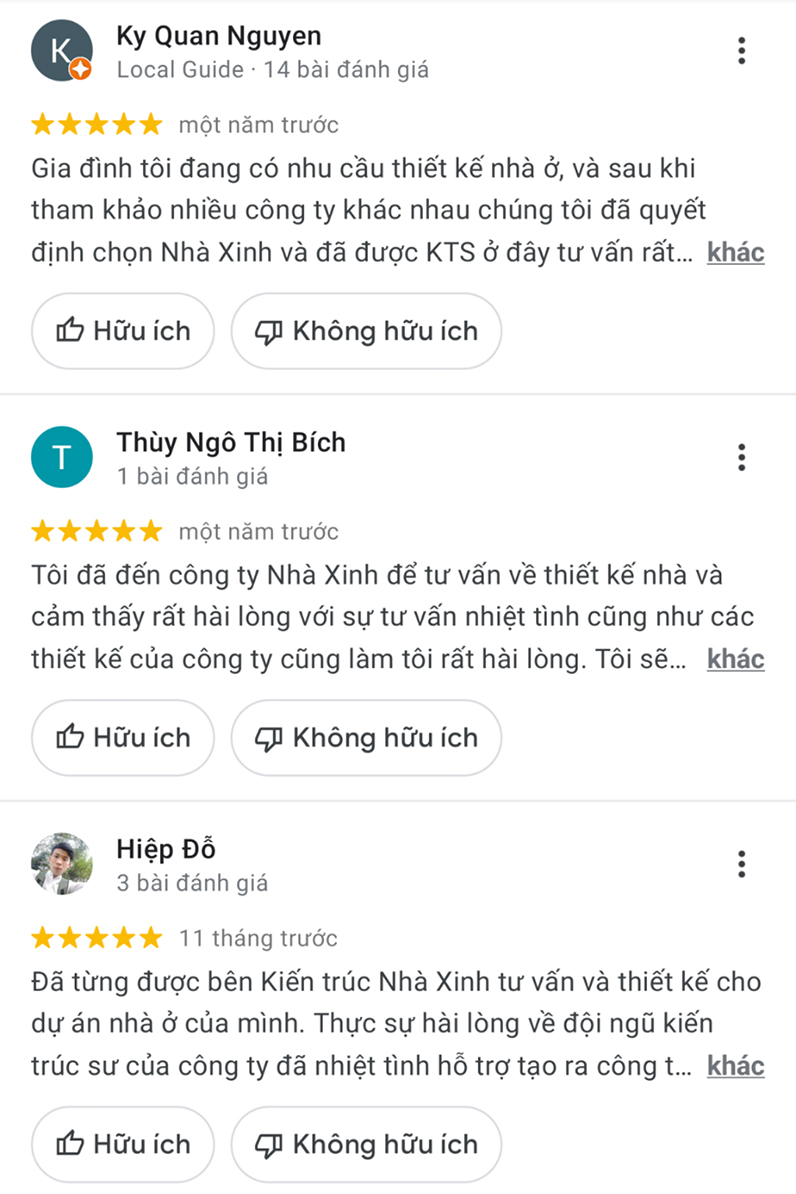796x1194 pixels.
Task: Mark Thùy Ngô Thị Bích's review as Hữu ích
Action: pyautogui.click(x=123, y=738)
